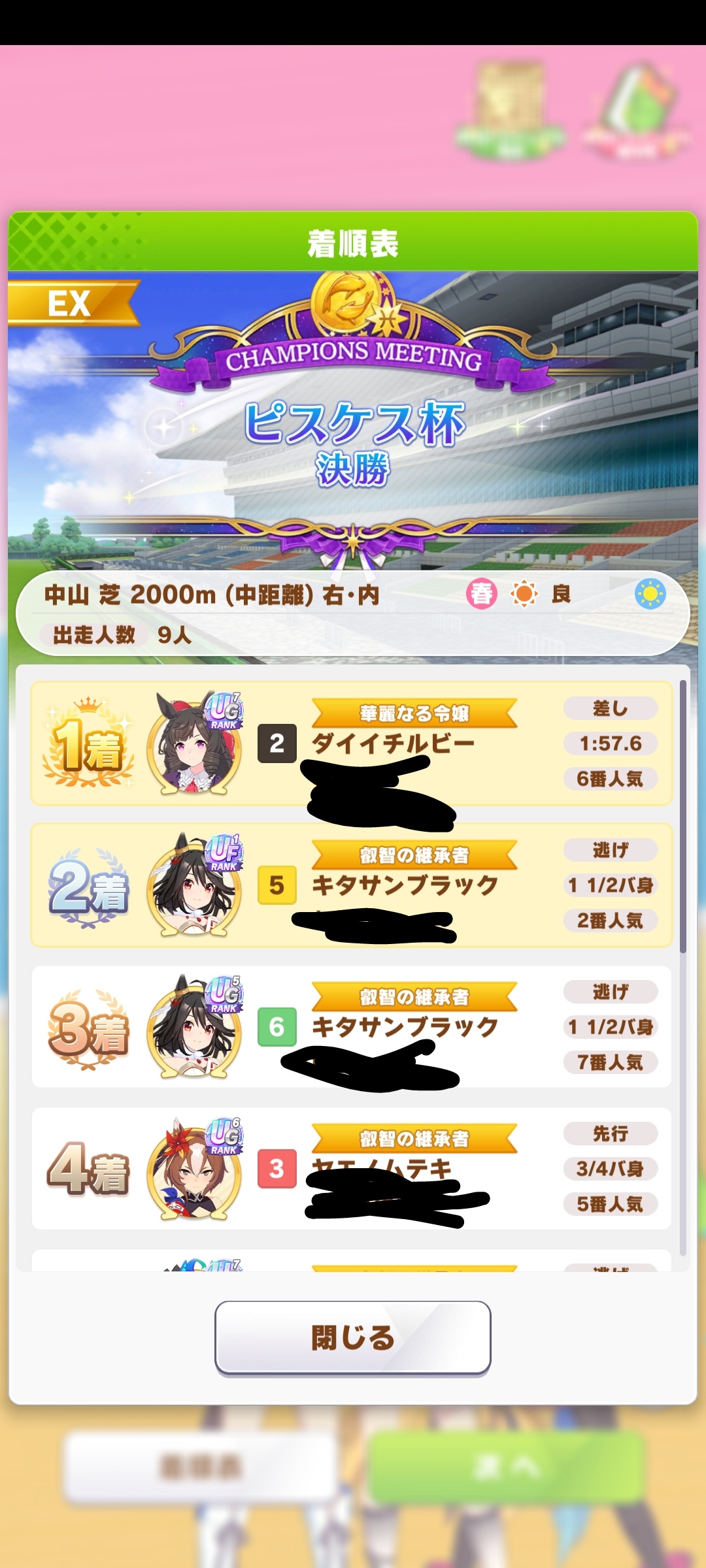Open the 3着 キタサンブラック result row

352,1026
